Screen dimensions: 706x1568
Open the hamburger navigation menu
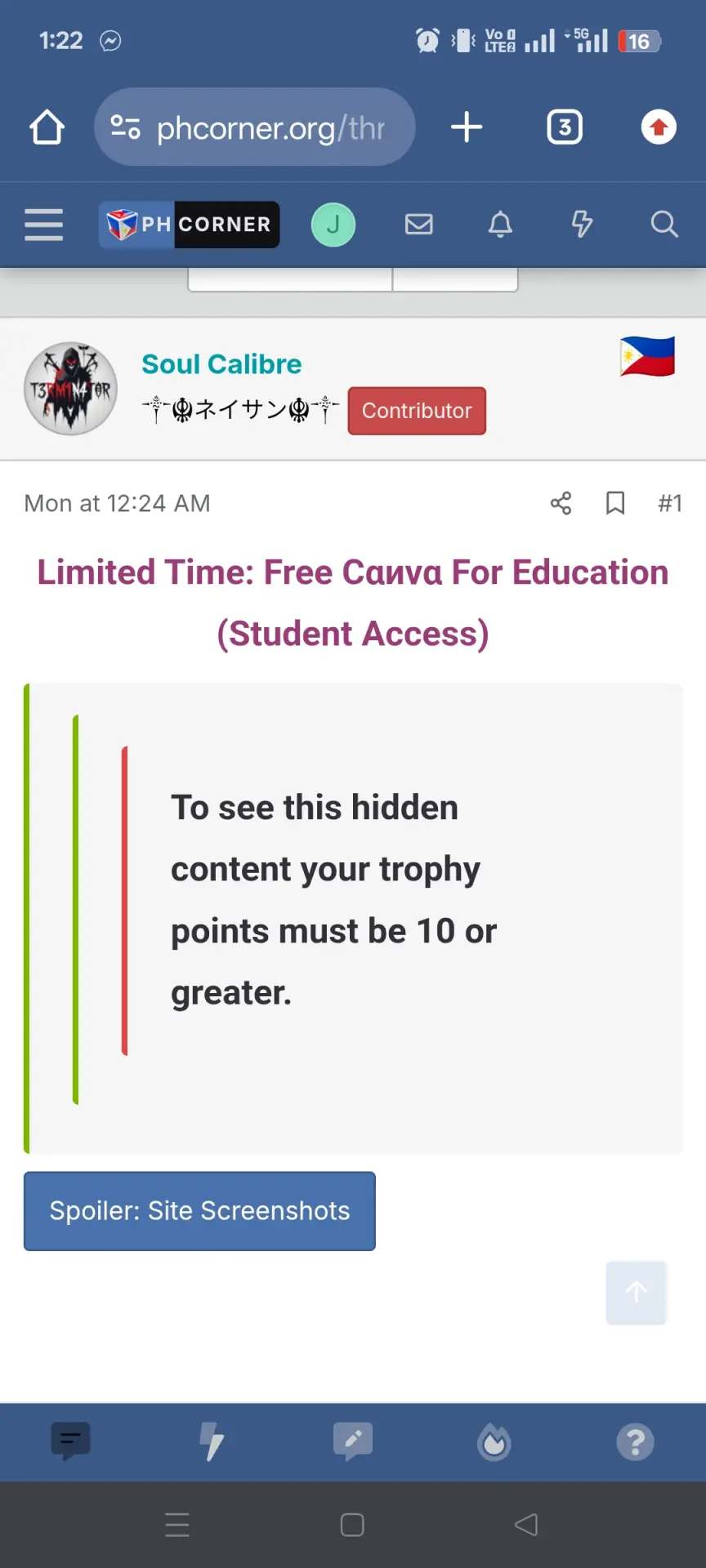coord(44,225)
